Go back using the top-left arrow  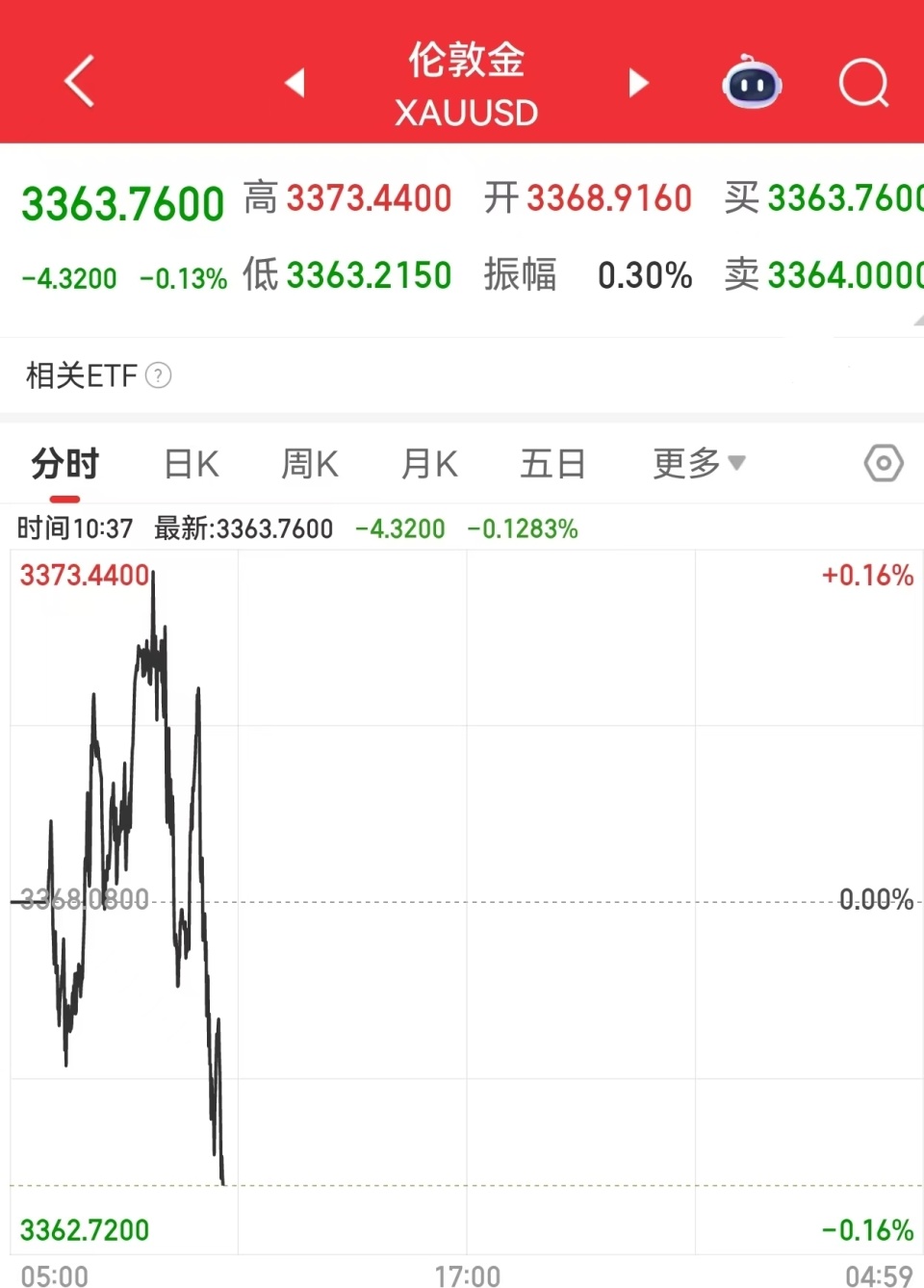tap(80, 81)
